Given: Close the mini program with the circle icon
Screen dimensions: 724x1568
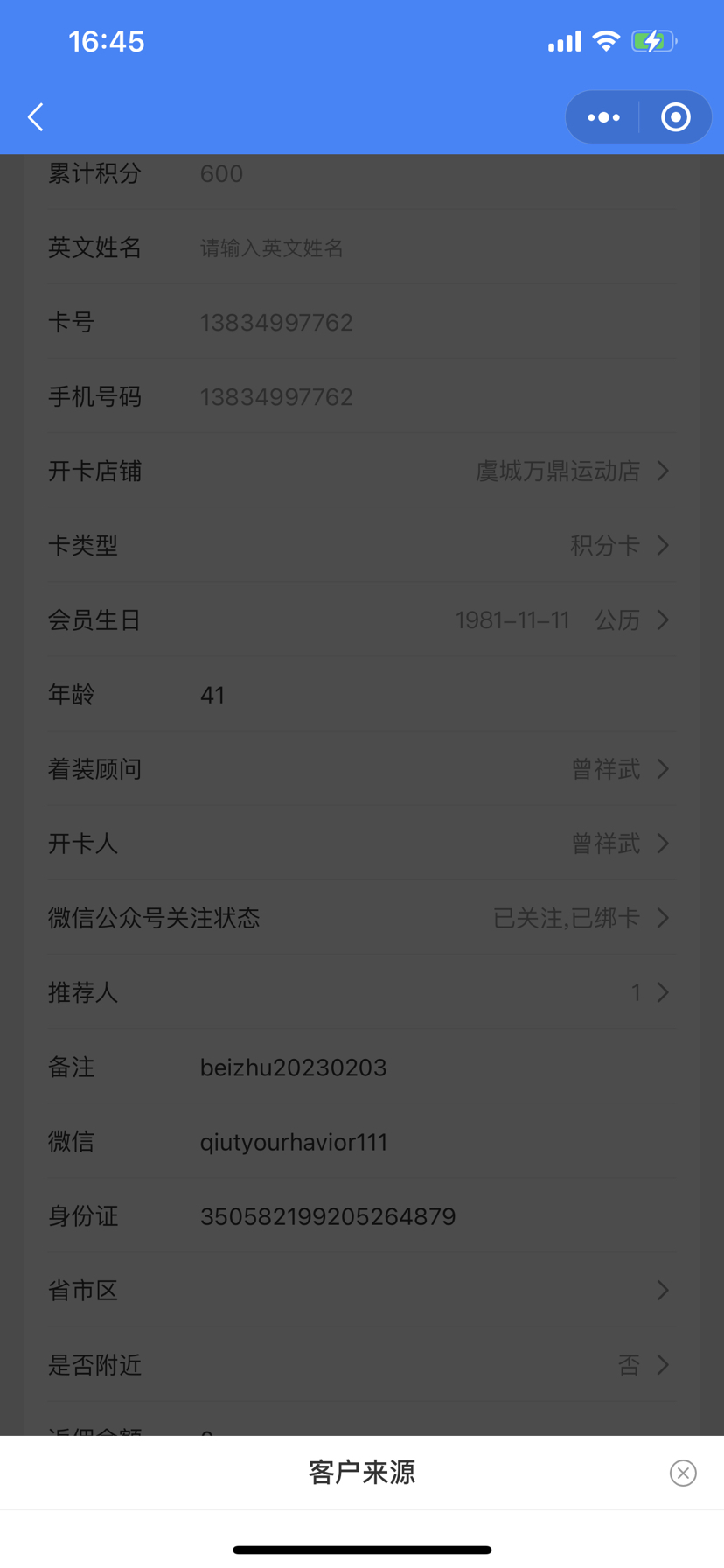Looking at the screenshot, I should click(675, 117).
